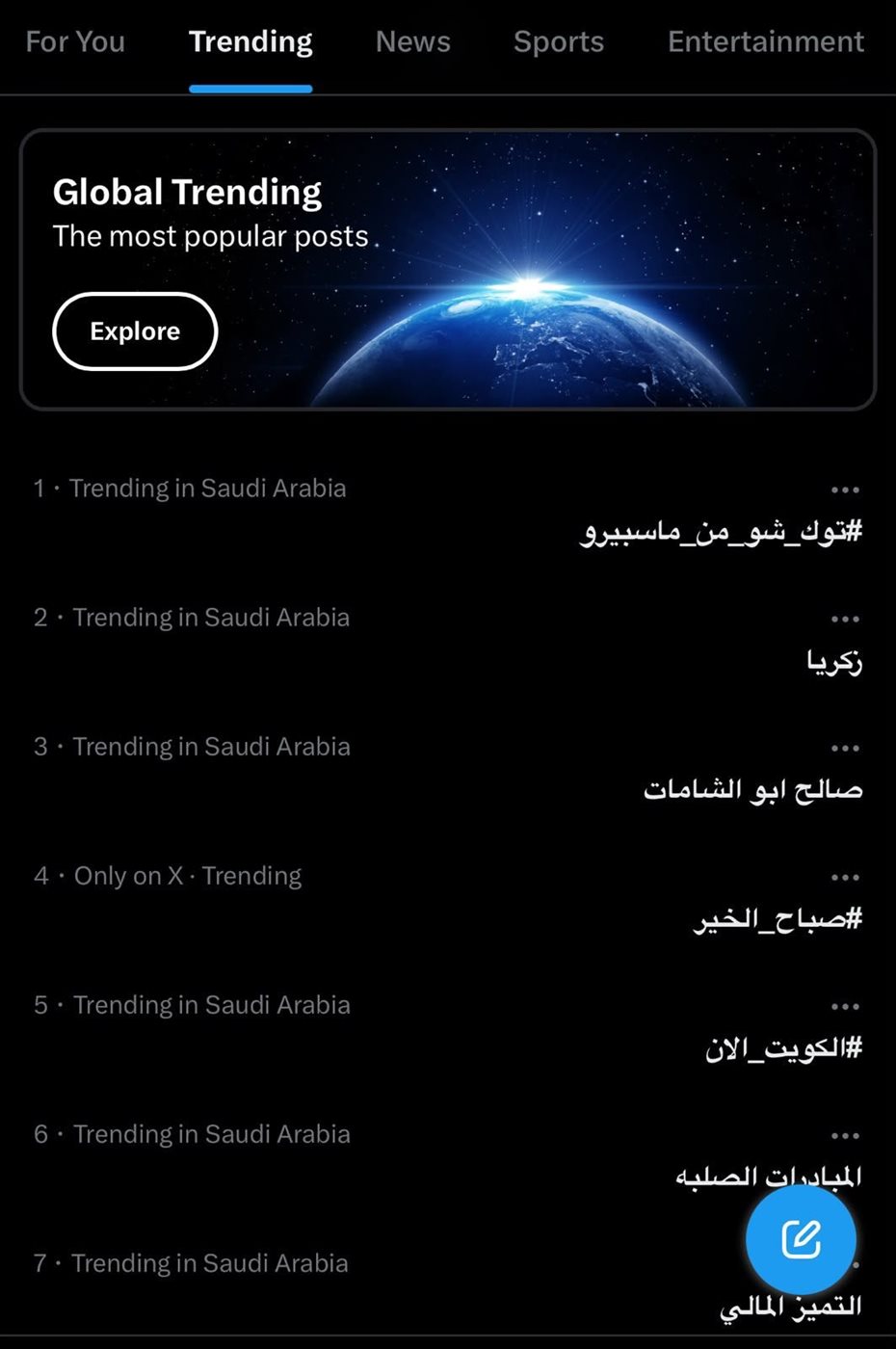The height and width of the screenshot is (1349, 896).
Task: Select the Entertainment tab
Action: pyautogui.click(x=766, y=41)
